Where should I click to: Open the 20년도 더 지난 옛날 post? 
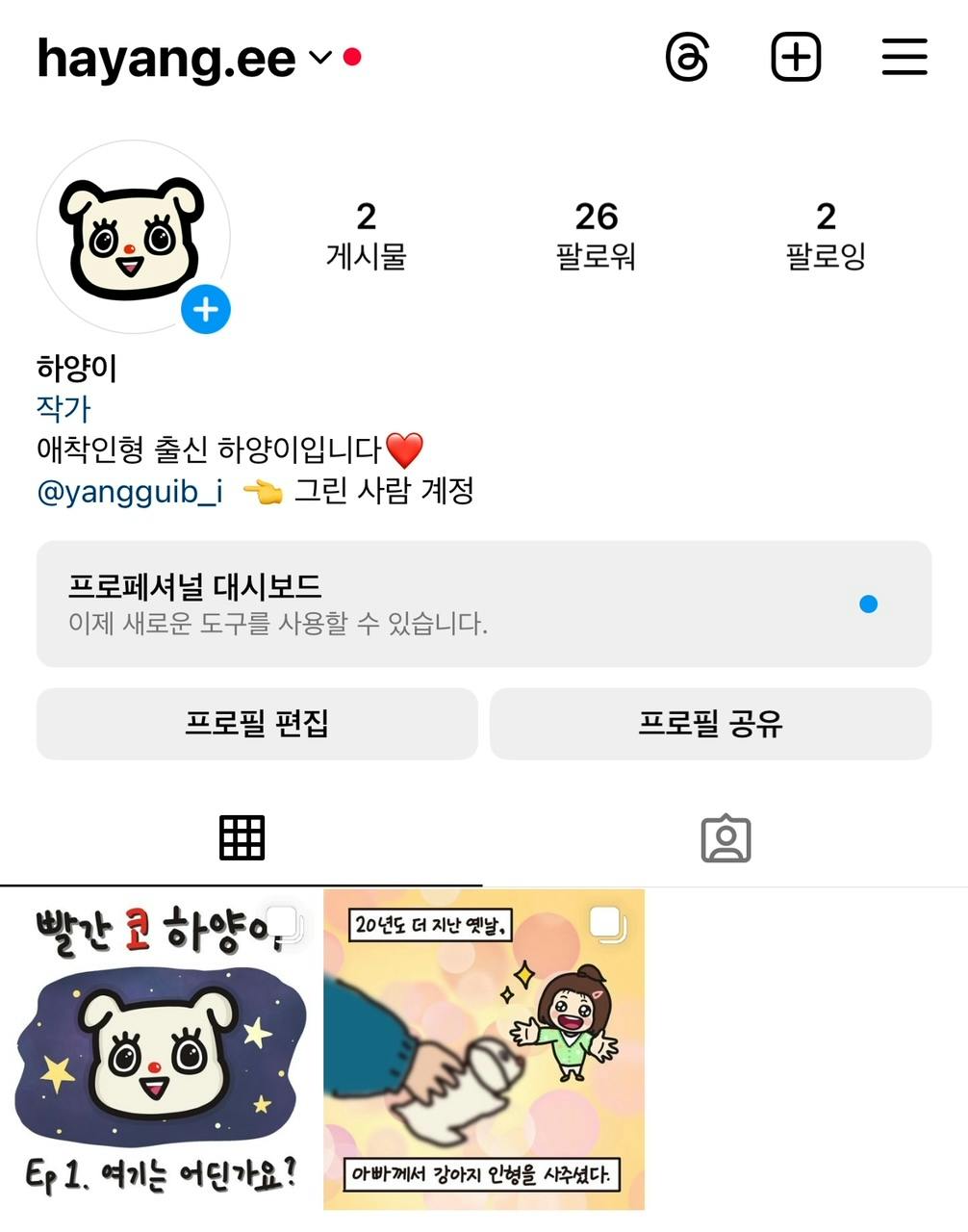click(483, 1049)
